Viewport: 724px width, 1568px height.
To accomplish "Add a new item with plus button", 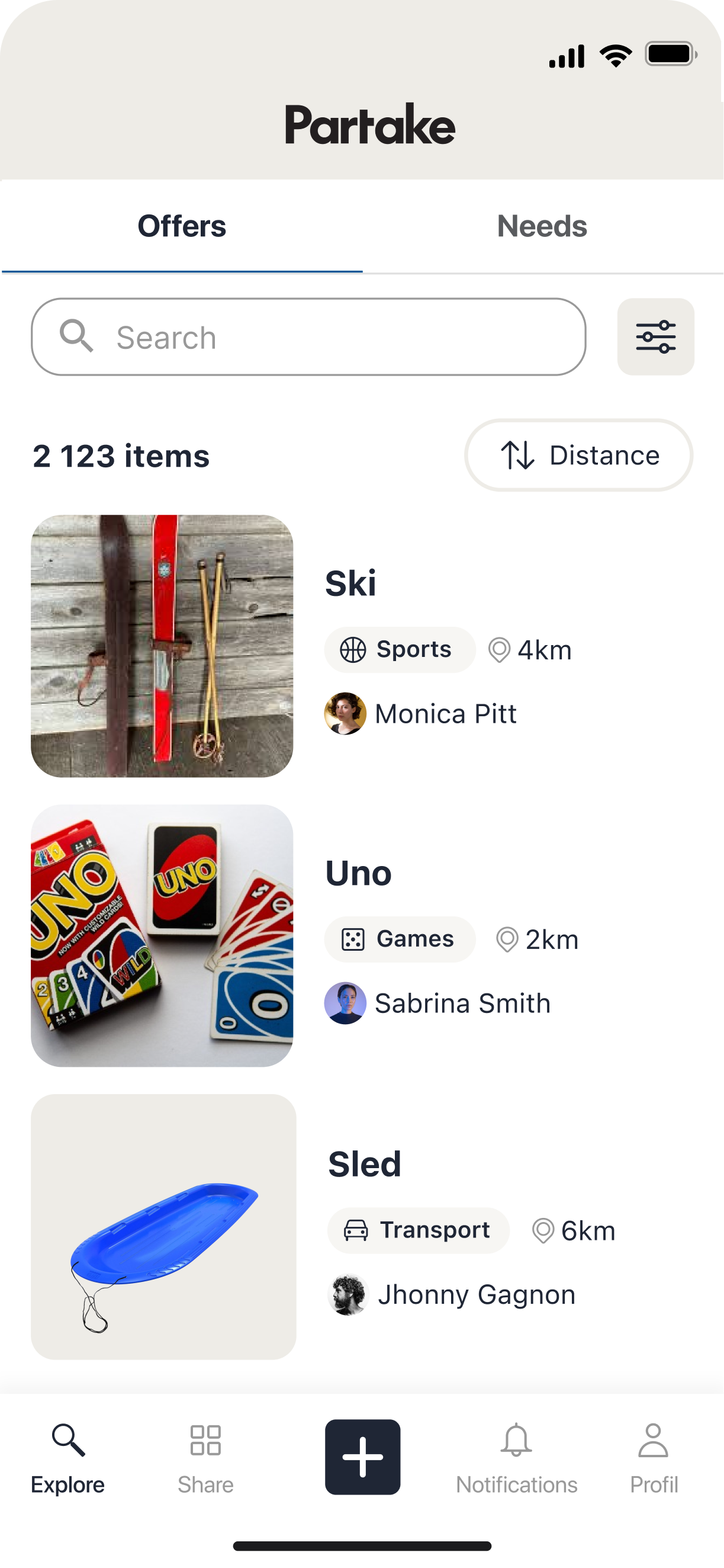I will [362, 1457].
